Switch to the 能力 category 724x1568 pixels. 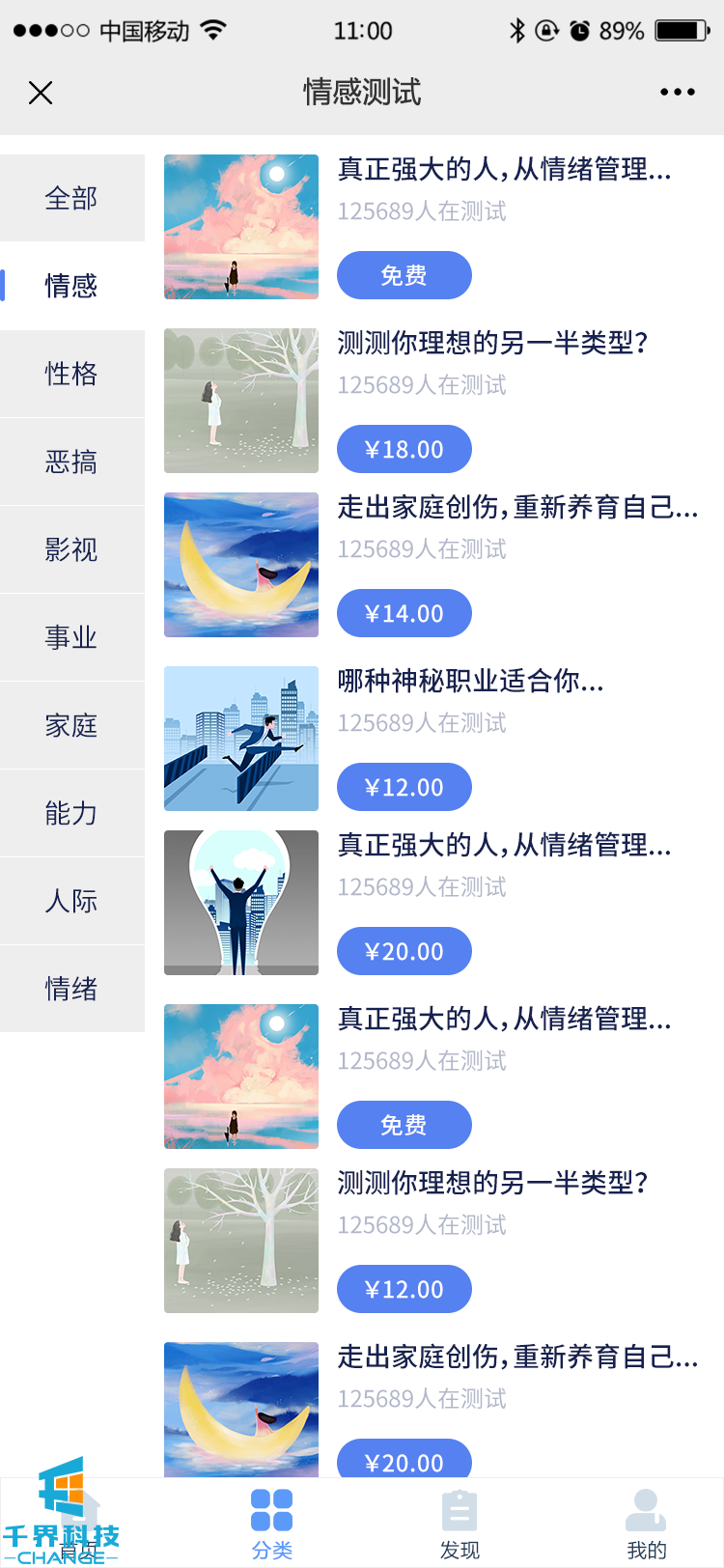click(x=71, y=813)
